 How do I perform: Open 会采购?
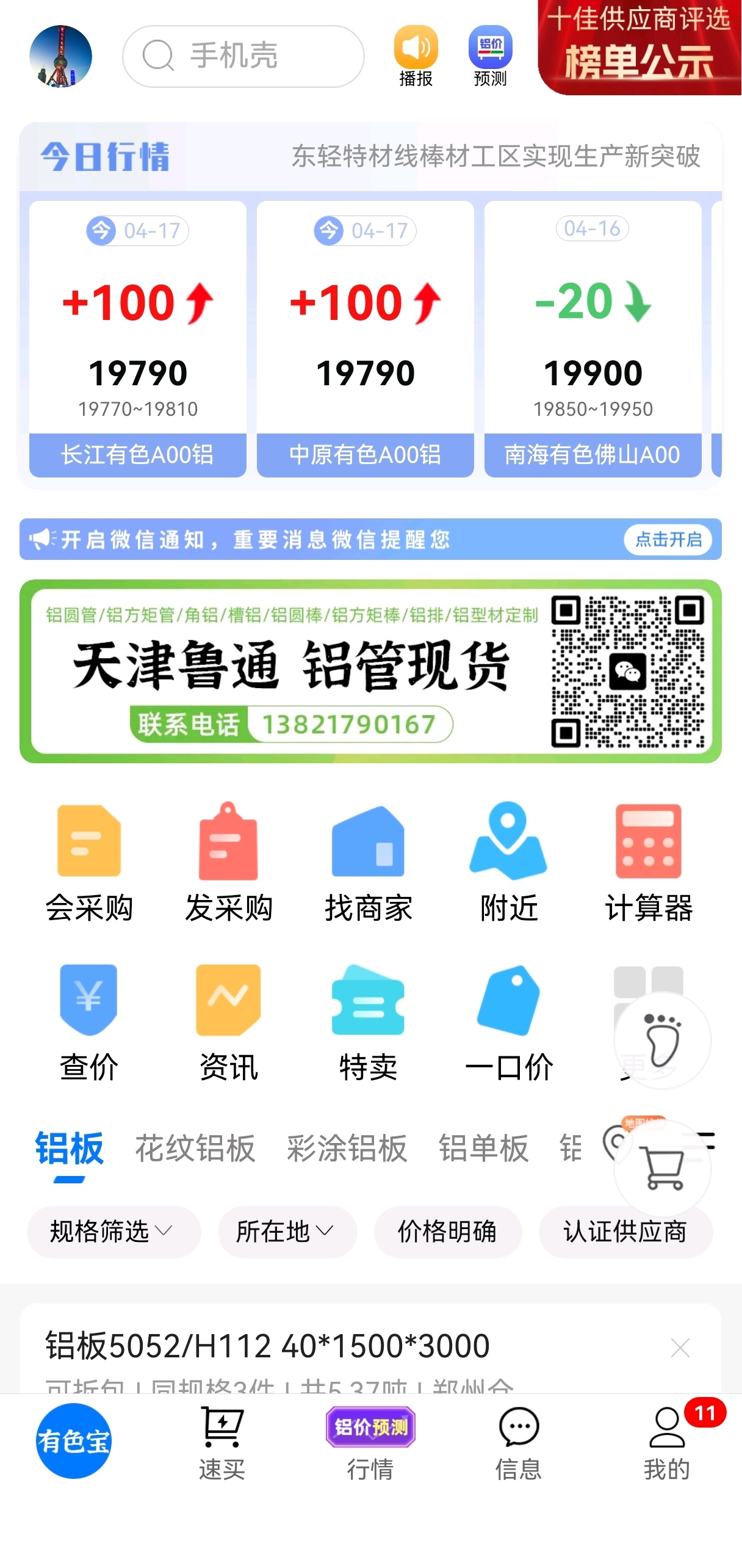click(89, 862)
